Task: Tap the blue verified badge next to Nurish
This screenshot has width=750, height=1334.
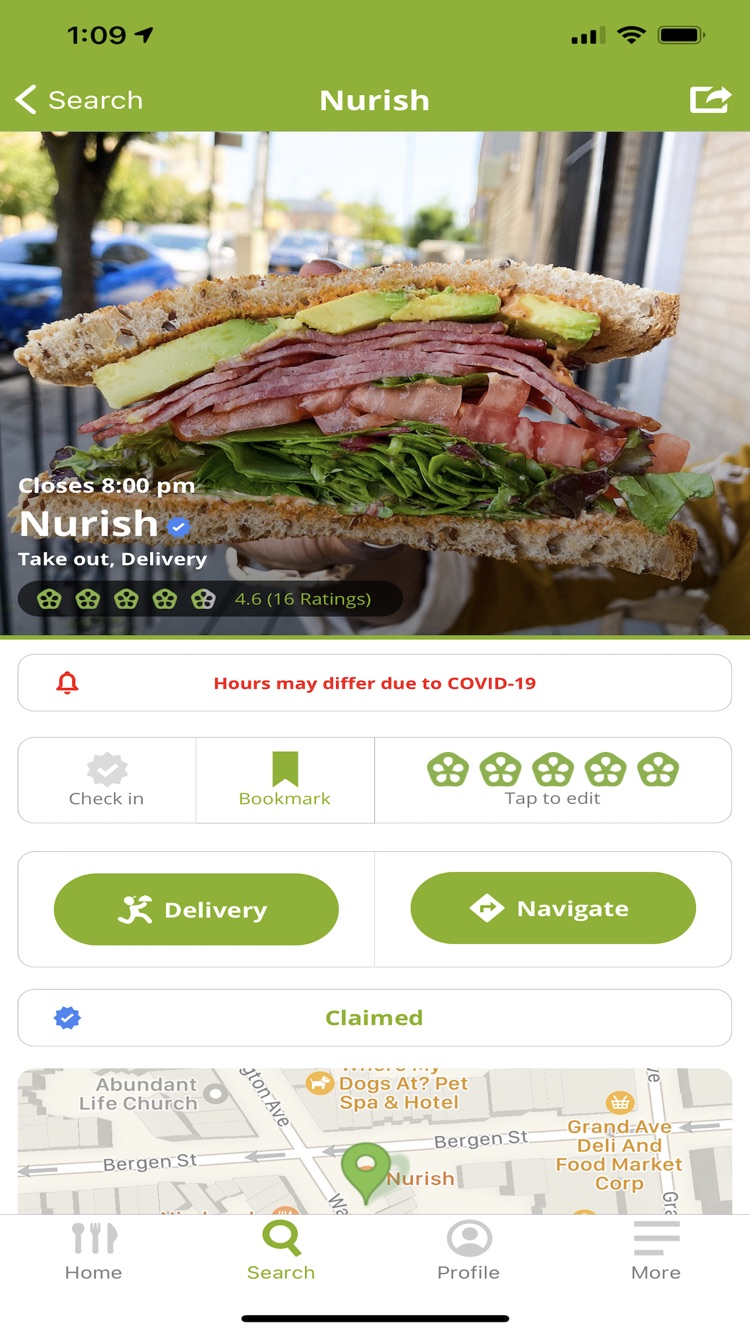Action: (177, 526)
